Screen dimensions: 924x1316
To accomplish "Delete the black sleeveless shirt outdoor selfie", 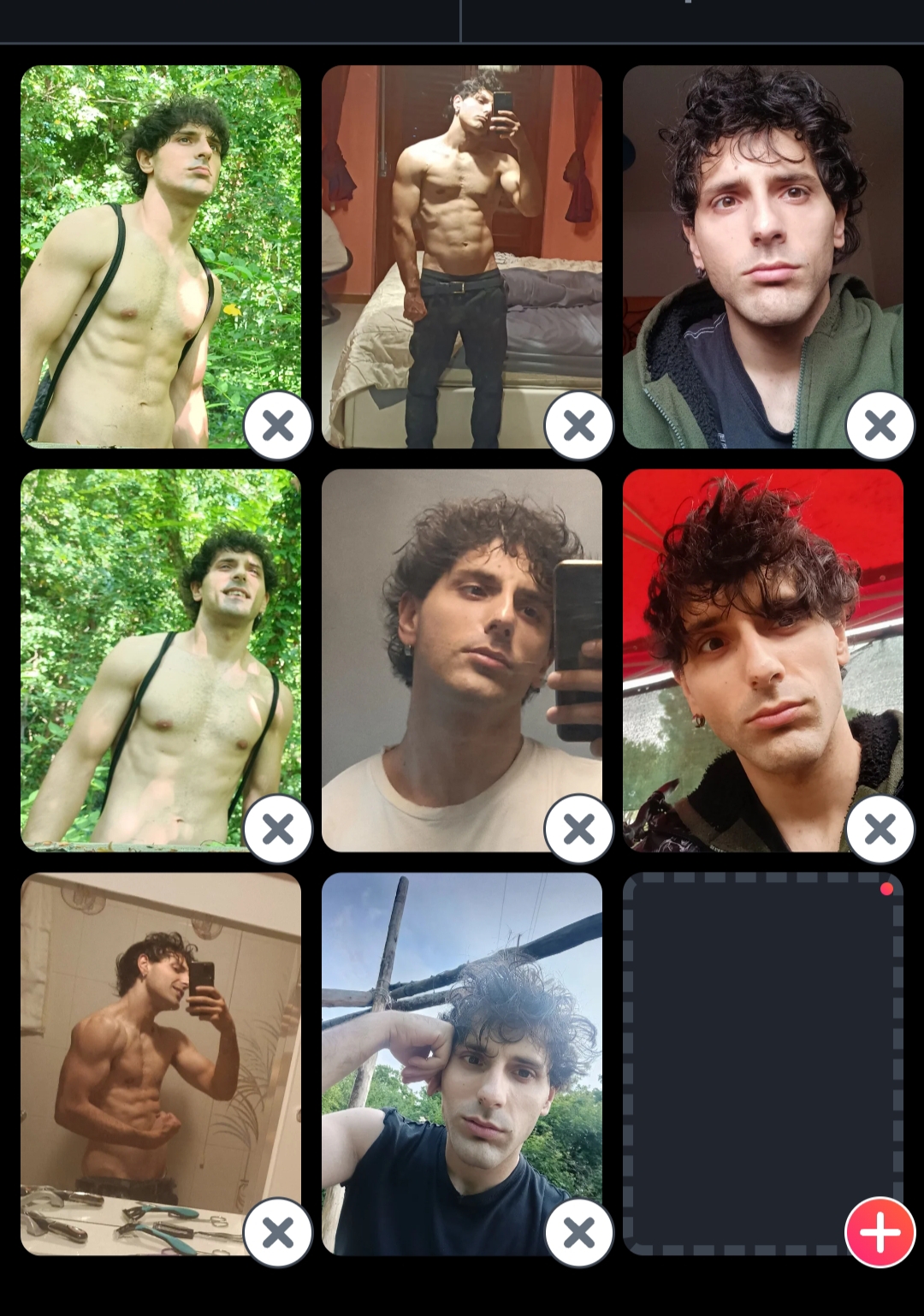I will (579, 1233).
